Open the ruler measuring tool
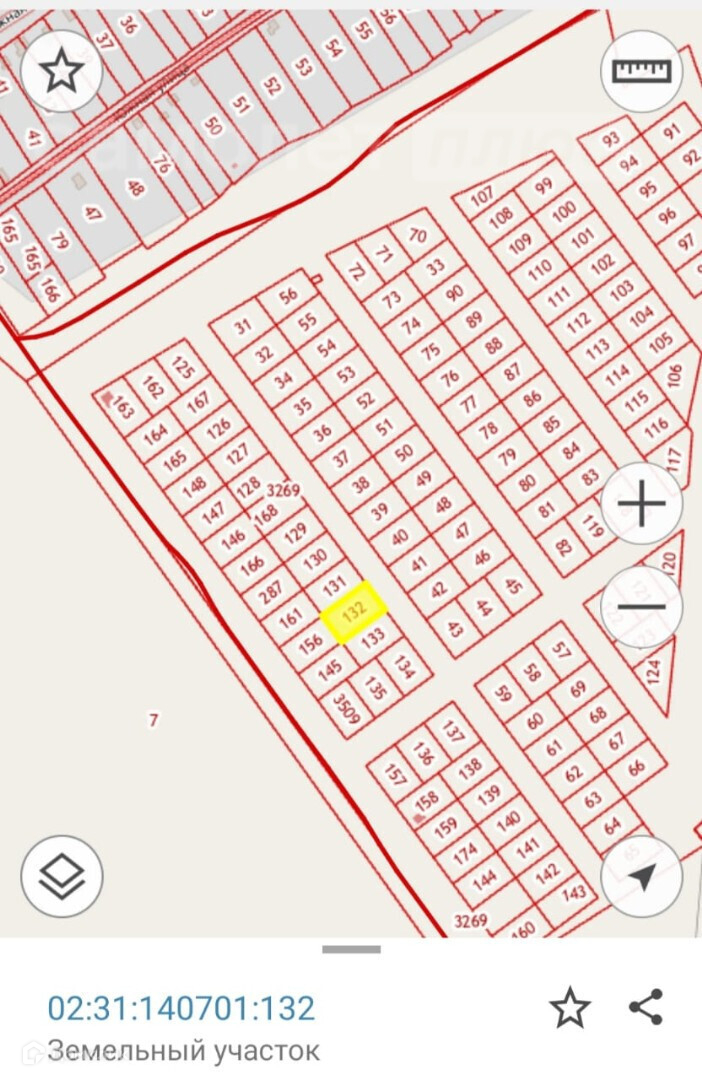The image size is (702, 1080). (x=641, y=71)
